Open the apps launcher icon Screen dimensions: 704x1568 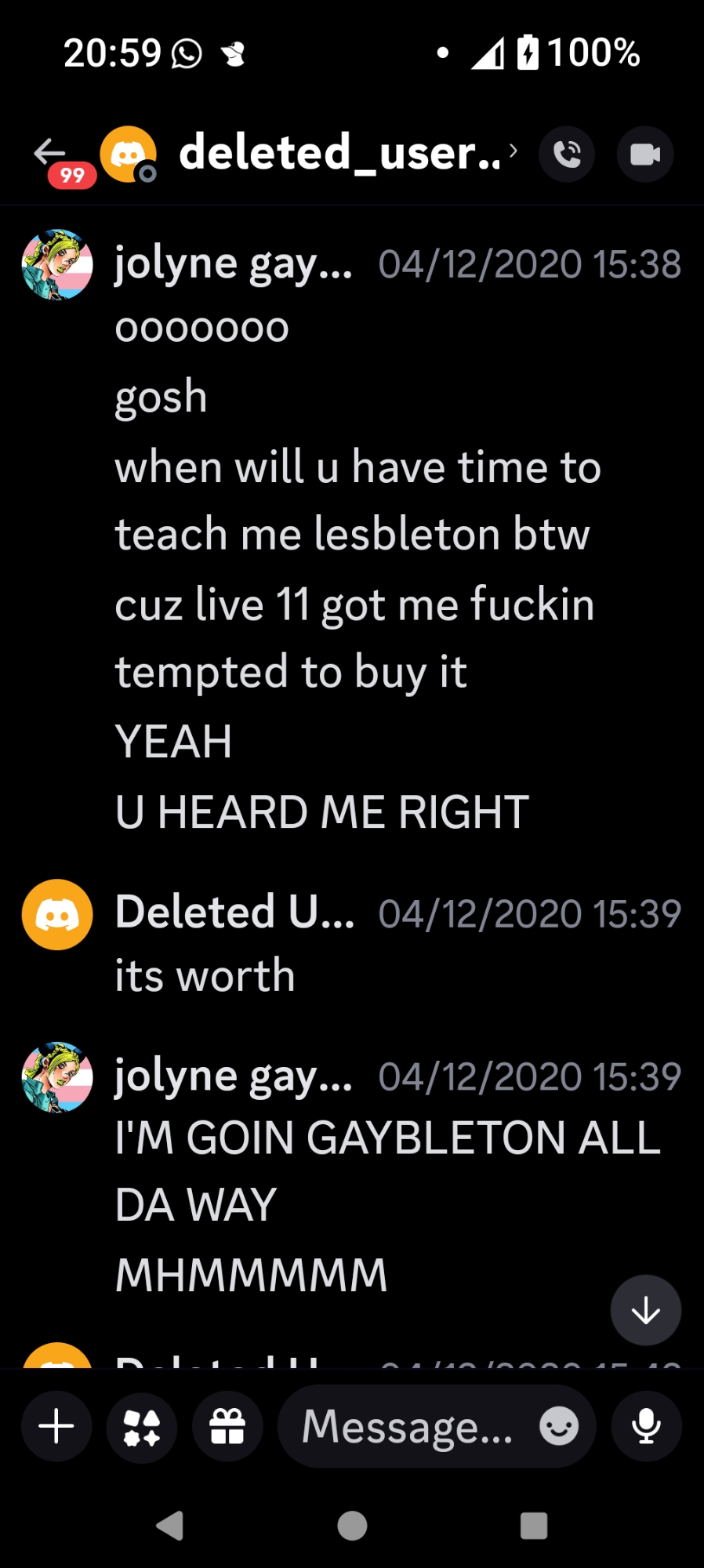pos(142,1426)
